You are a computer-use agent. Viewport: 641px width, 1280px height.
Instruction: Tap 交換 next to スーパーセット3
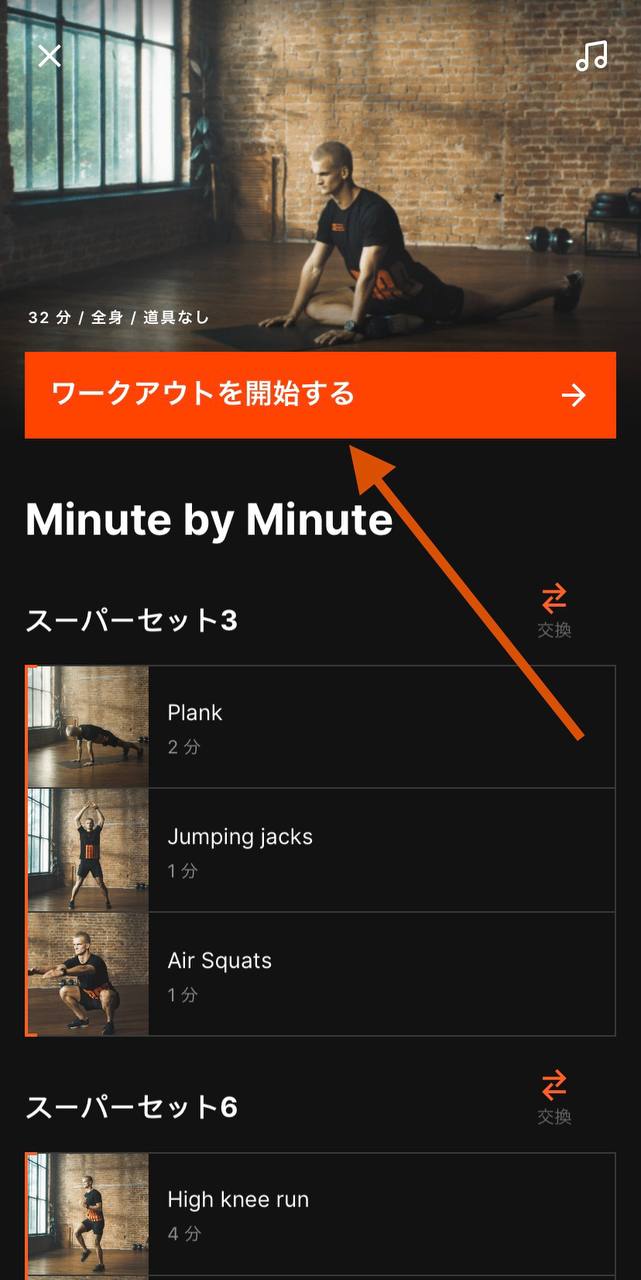tap(554, 611)
